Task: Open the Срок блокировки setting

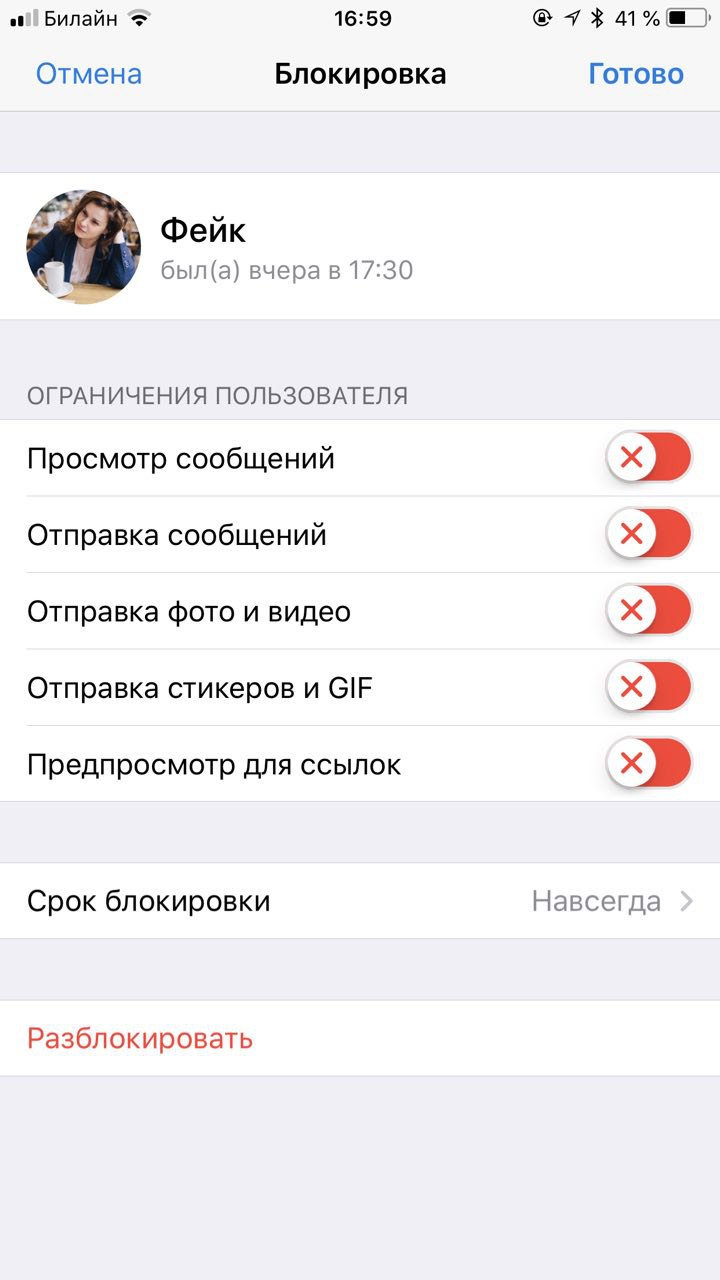Action: tap(360, 901)
